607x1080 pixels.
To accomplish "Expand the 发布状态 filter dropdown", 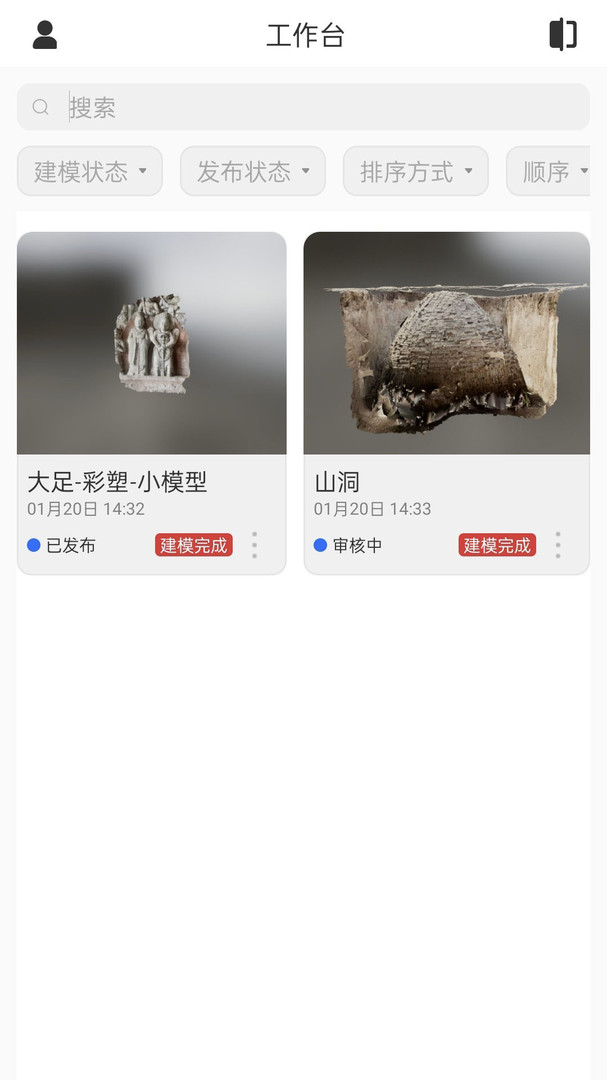I will (253, 172).
